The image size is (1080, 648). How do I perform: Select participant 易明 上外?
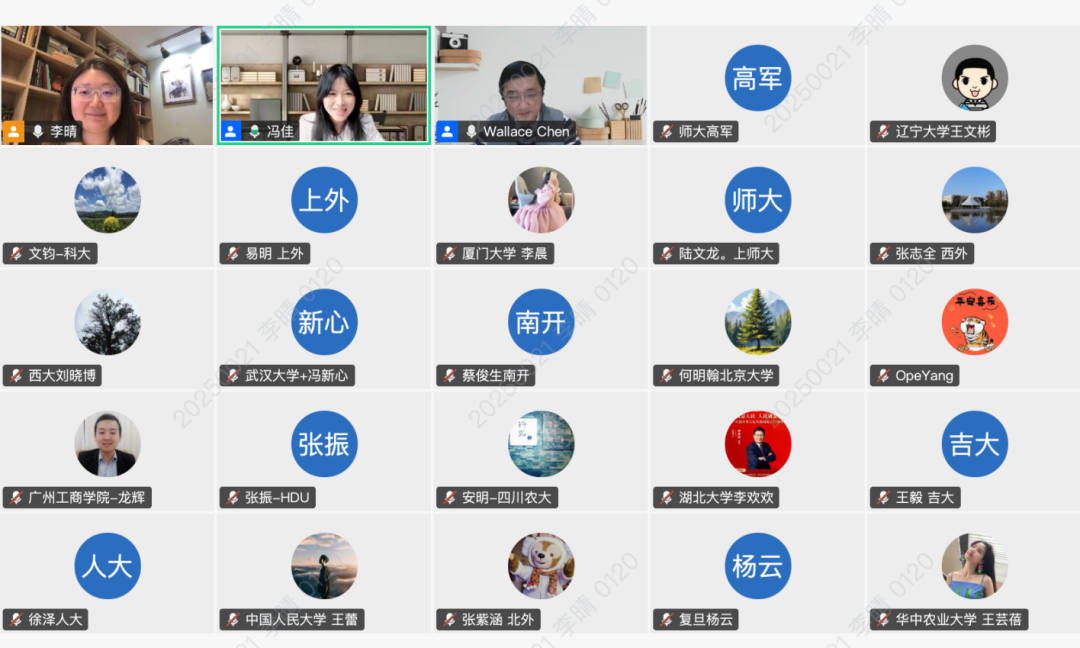coord(324,207)
